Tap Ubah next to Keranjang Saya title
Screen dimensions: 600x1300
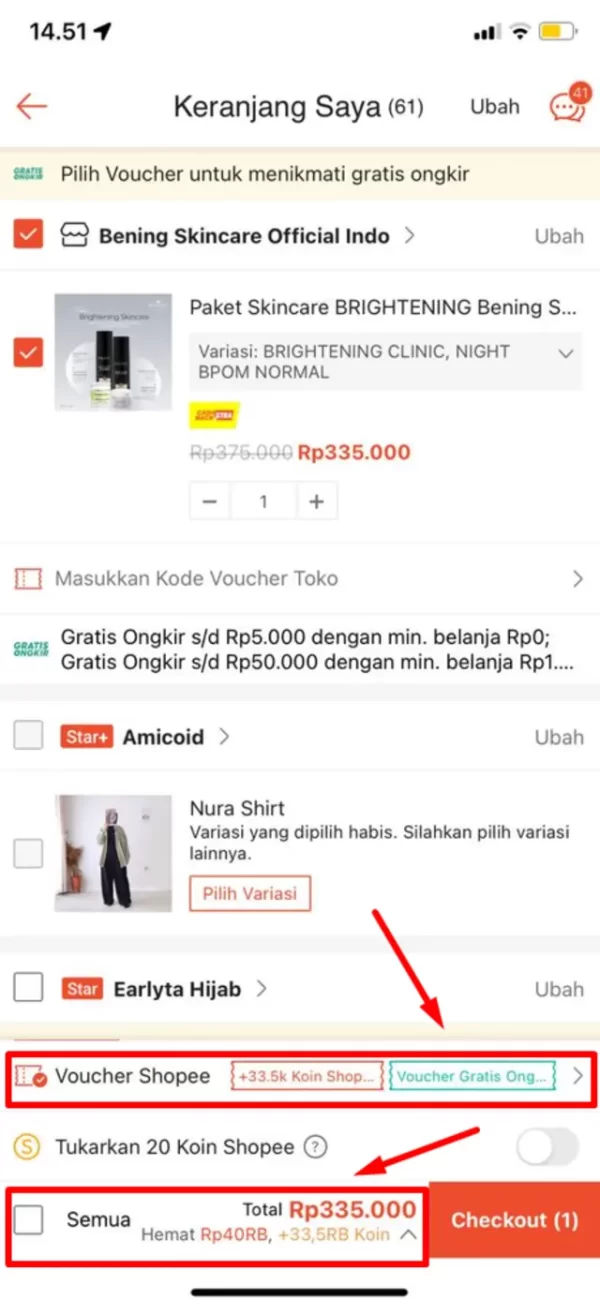pyautogui.click(x=495, y=106)
